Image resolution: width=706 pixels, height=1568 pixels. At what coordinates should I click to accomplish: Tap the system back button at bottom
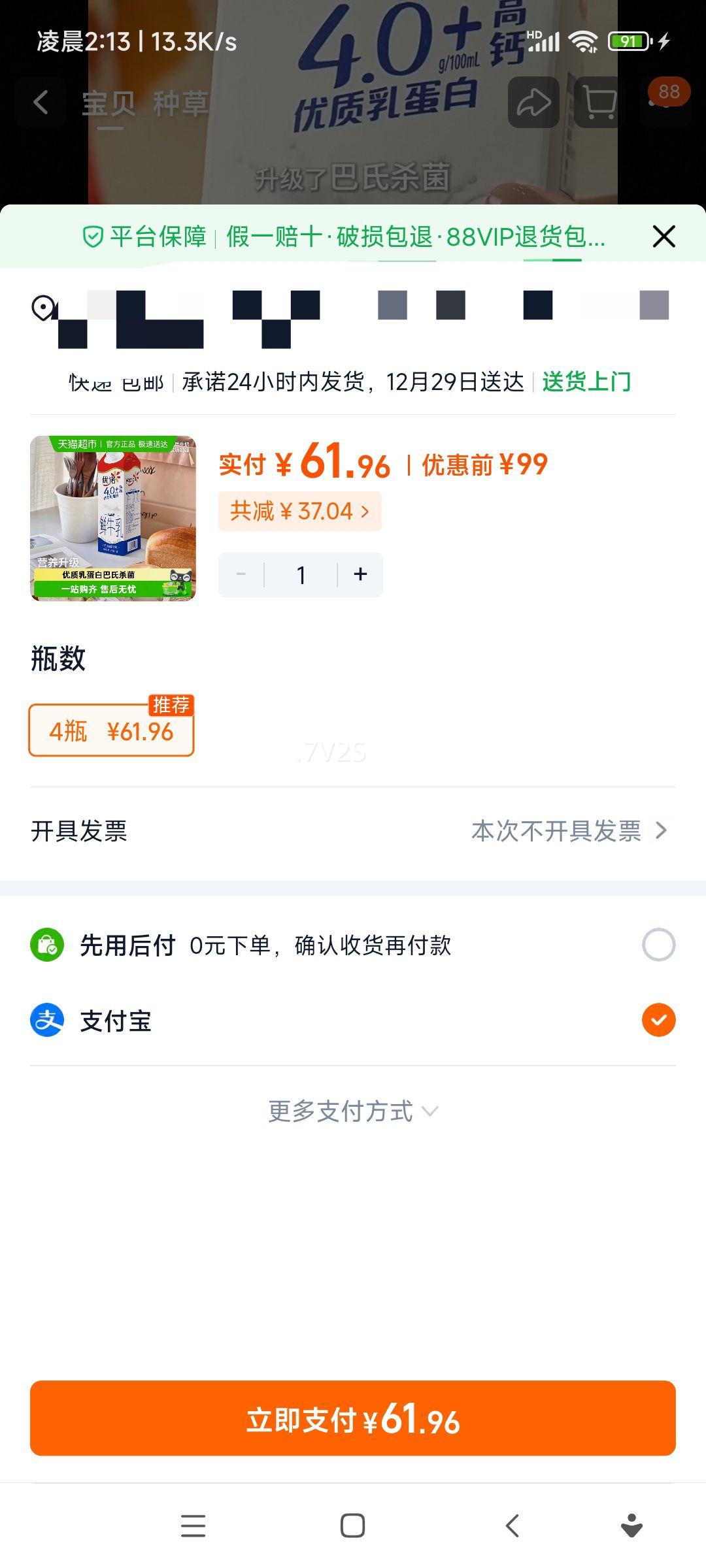coord(513,1525)
